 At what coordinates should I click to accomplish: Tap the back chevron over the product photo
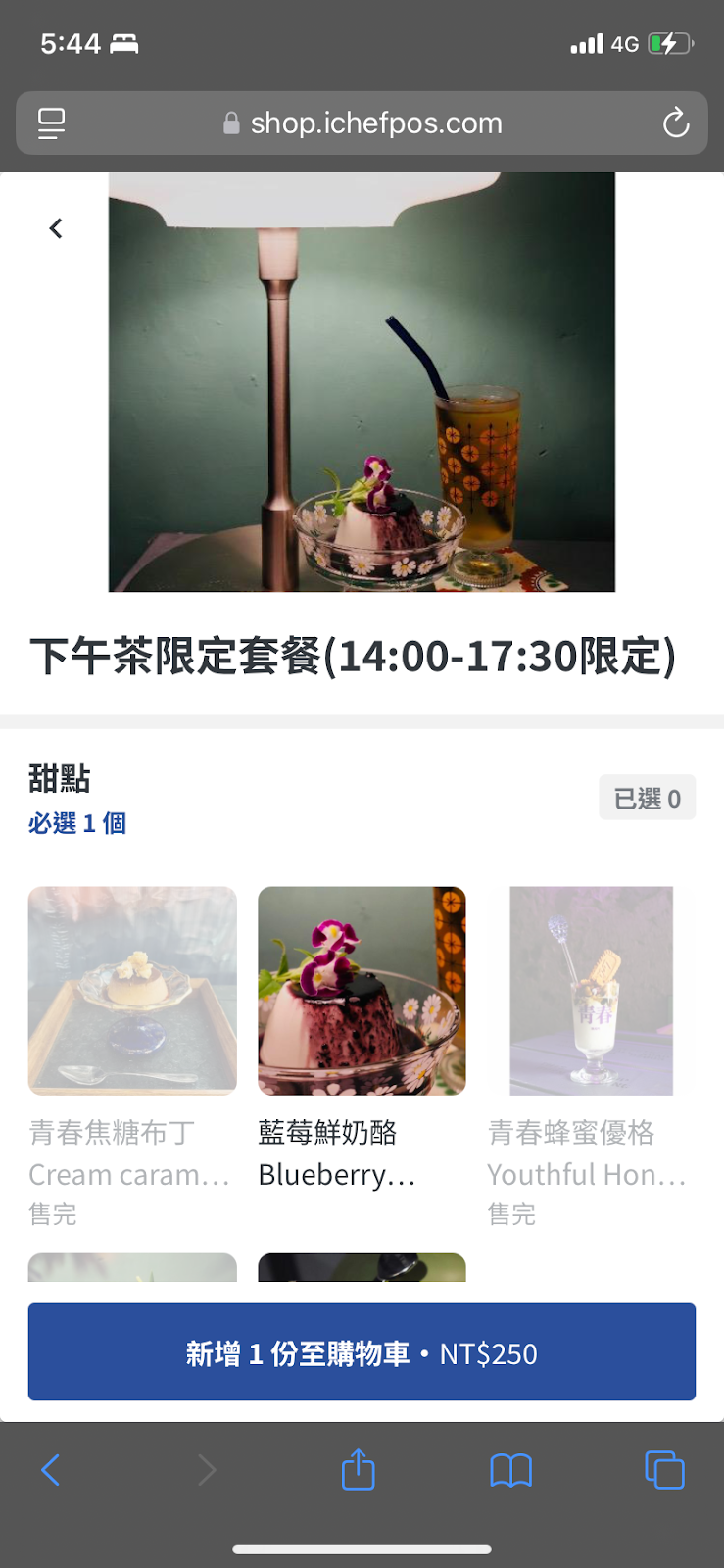pos(56,227)
